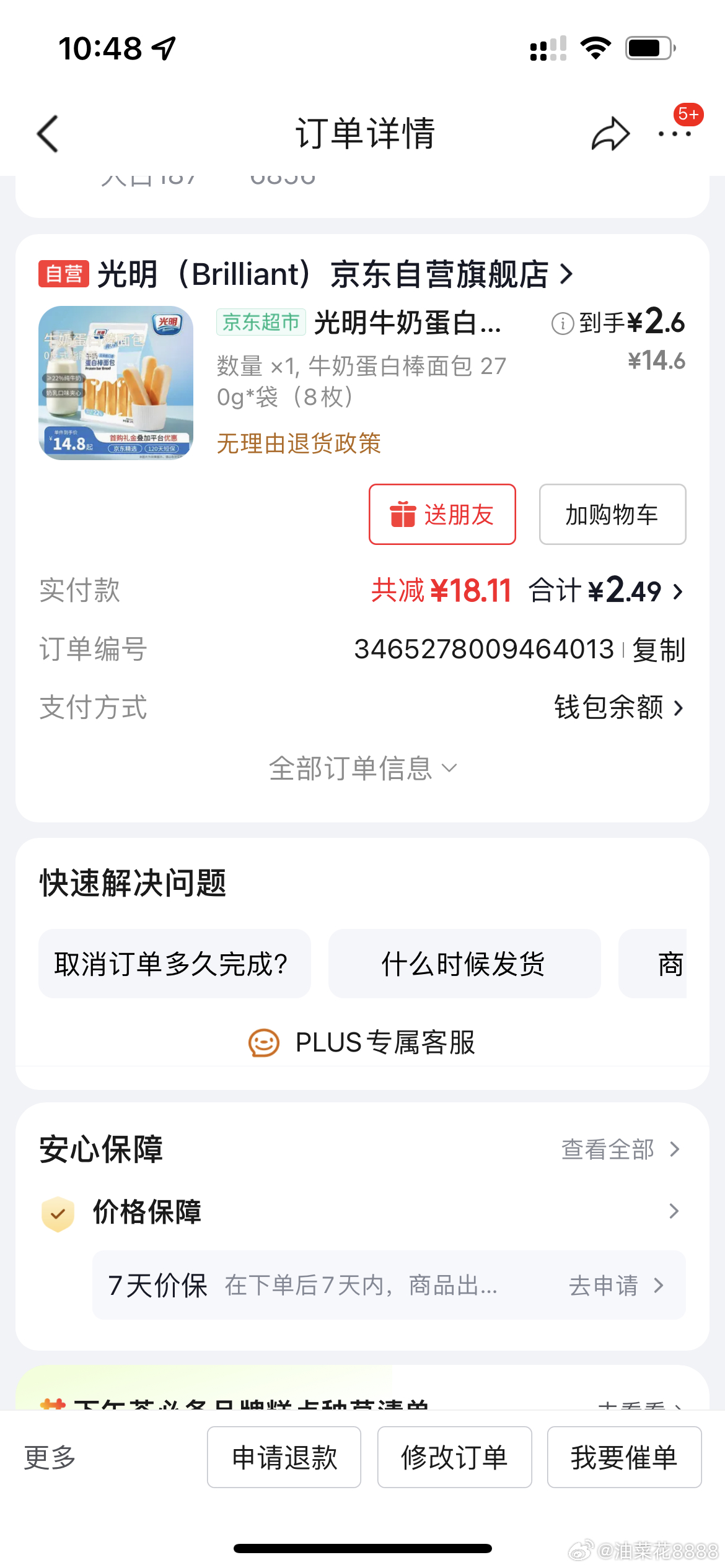
Task: Open the 支付方式 钱包余额 row
Action: (618, 707)
